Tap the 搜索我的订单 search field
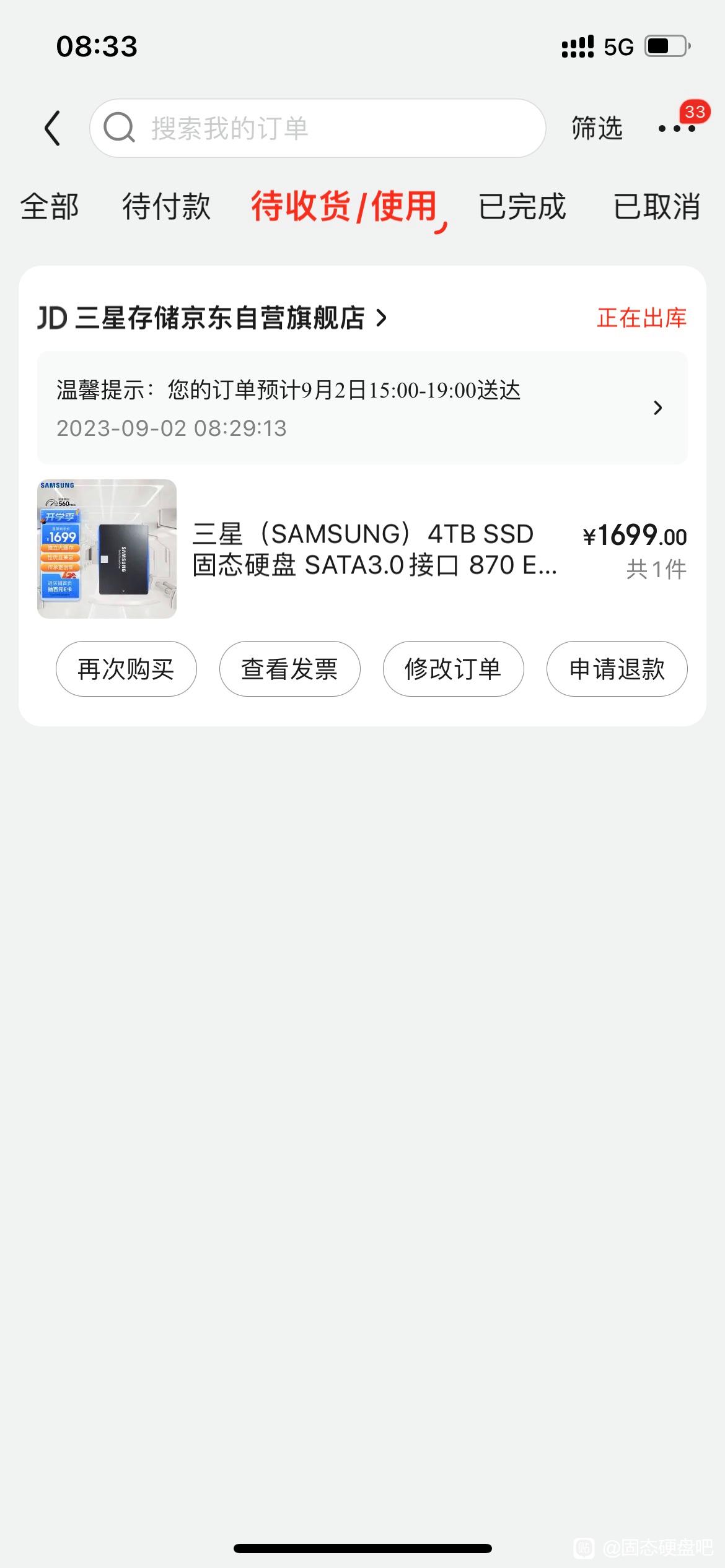 point(317,128)
